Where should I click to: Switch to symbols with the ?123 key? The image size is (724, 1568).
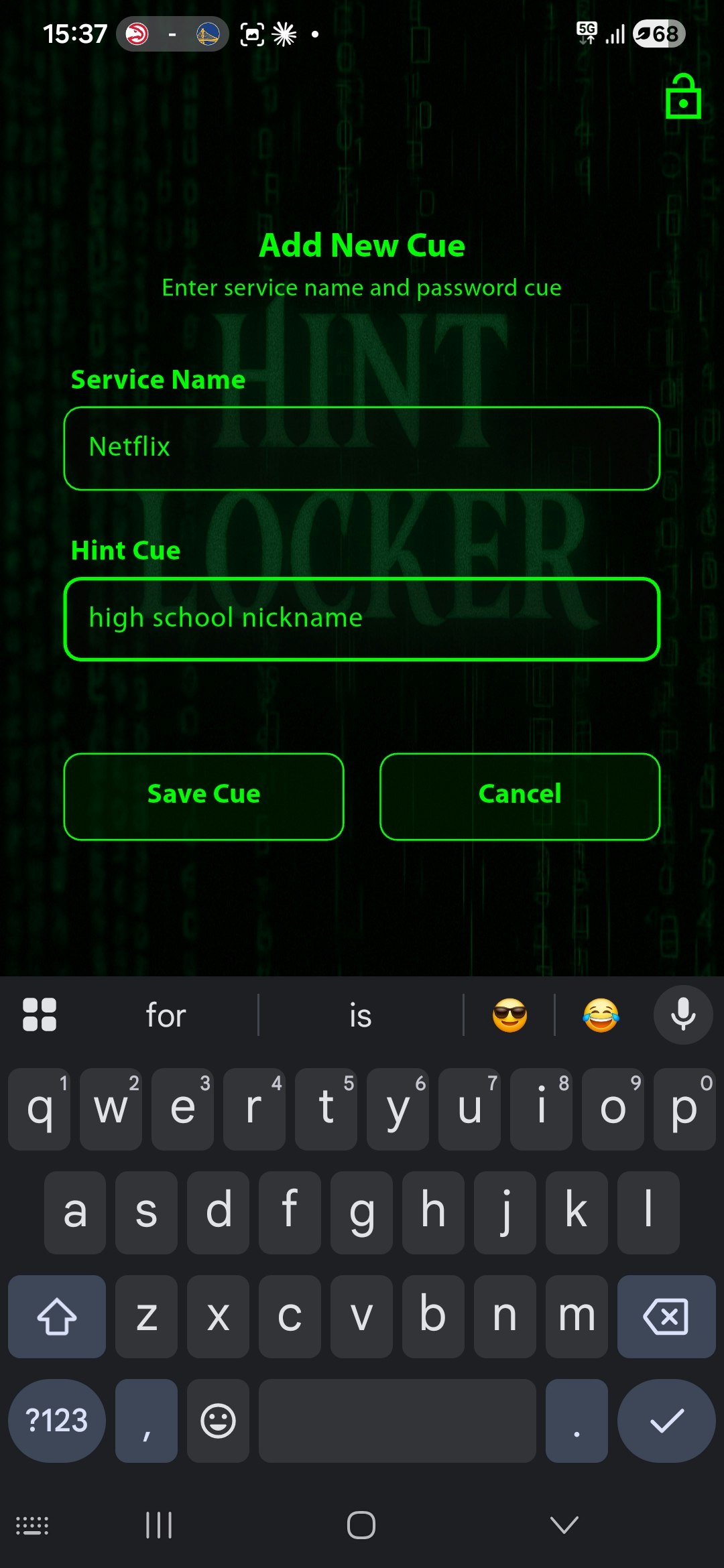click(x=56, y=1420)
